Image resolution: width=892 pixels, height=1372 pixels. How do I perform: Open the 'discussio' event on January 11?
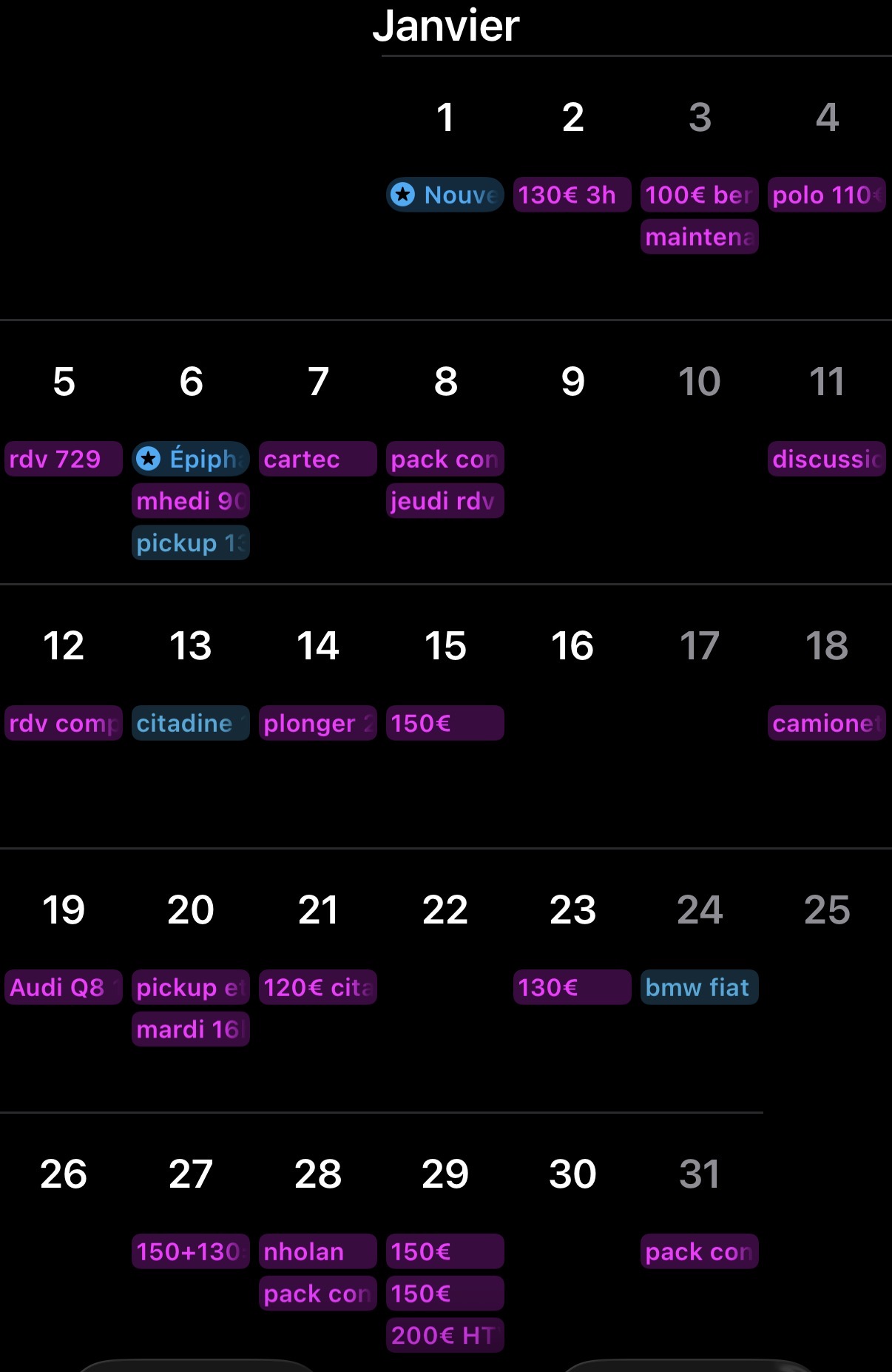[826, 459]
